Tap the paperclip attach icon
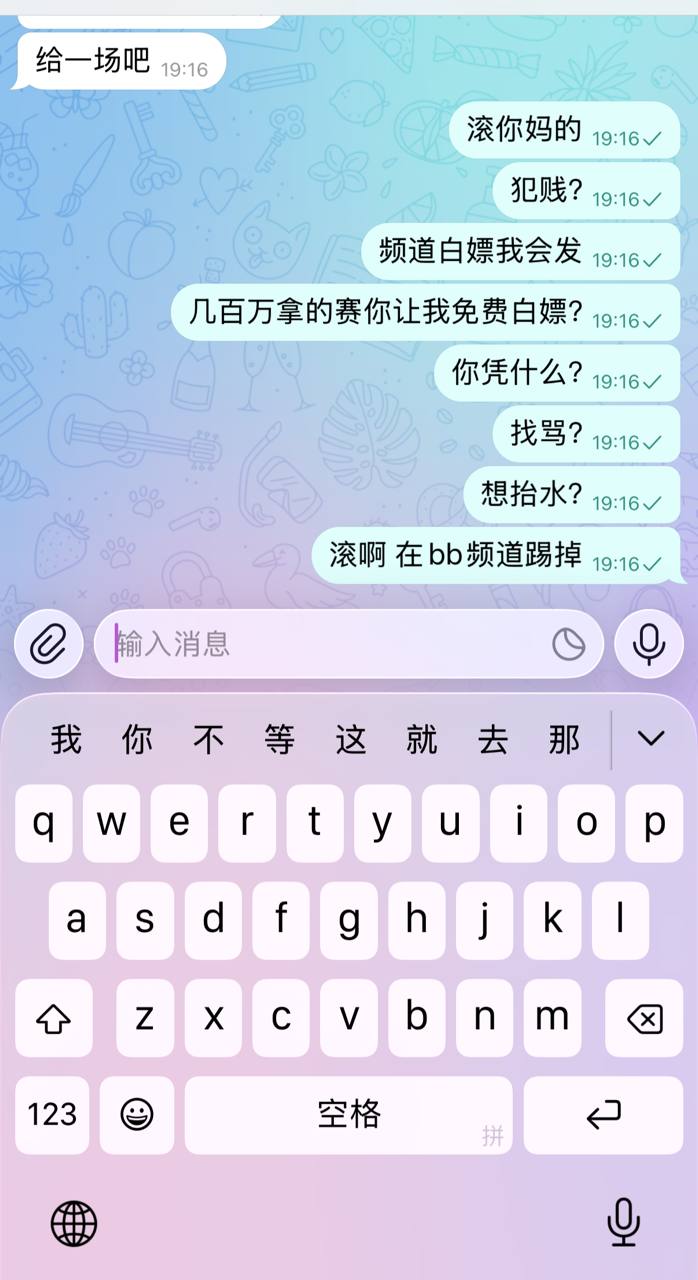 (x=48, y=644)
